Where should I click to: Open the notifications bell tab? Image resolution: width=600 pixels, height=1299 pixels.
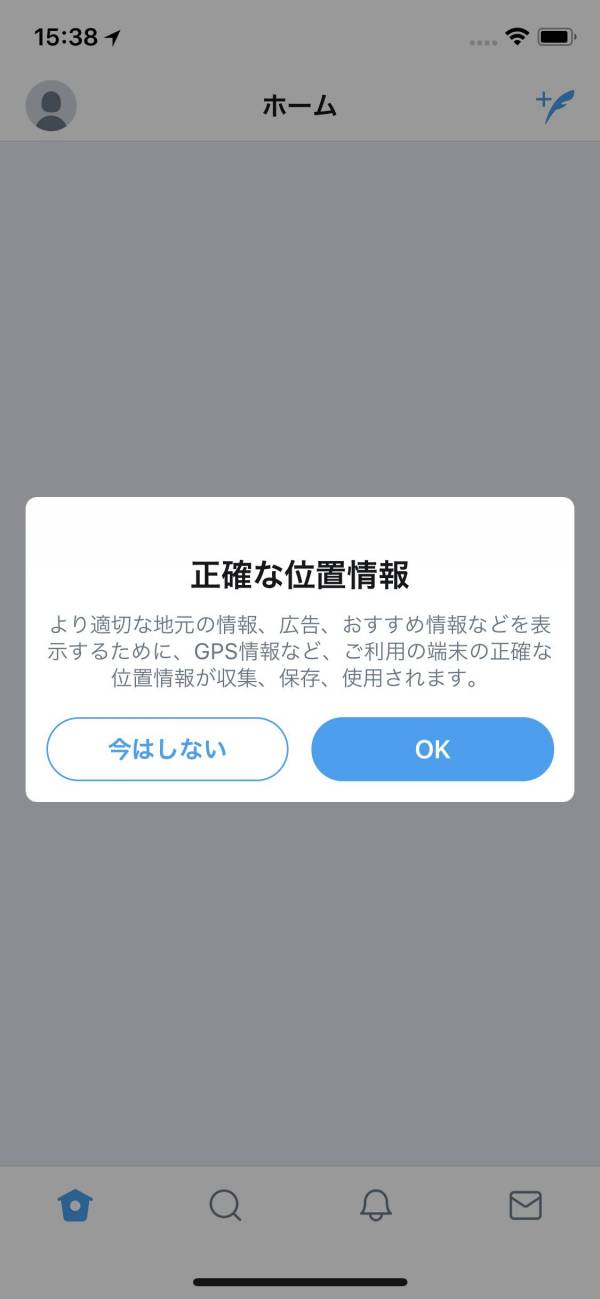375,1205
